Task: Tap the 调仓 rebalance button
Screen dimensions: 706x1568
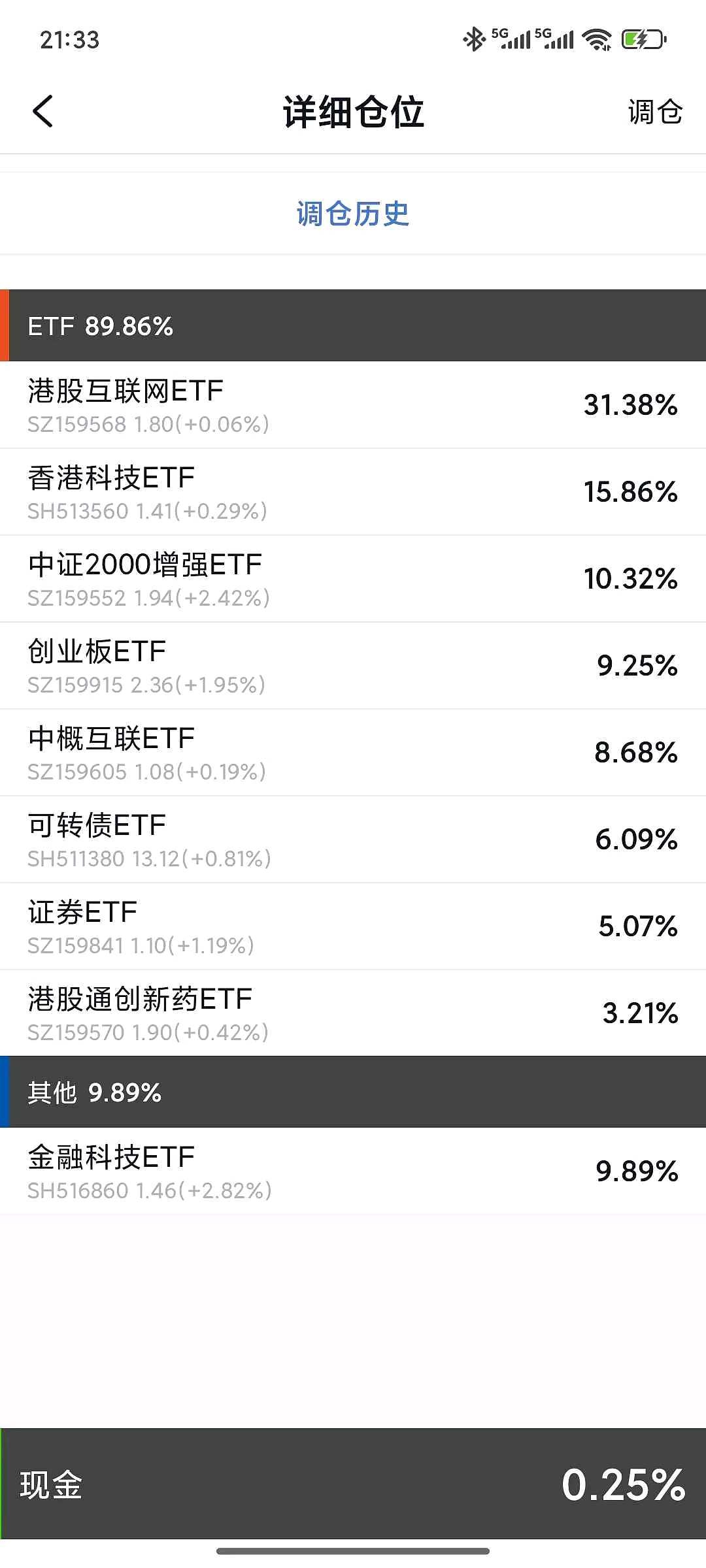Action: pyautogui.click(x=655, y=112)
